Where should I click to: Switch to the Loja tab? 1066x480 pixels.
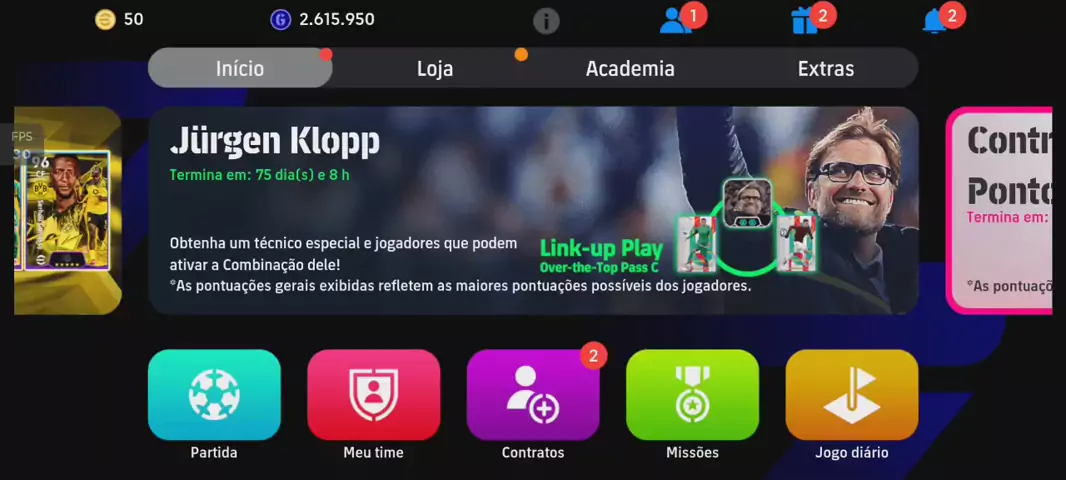[435, 69]
